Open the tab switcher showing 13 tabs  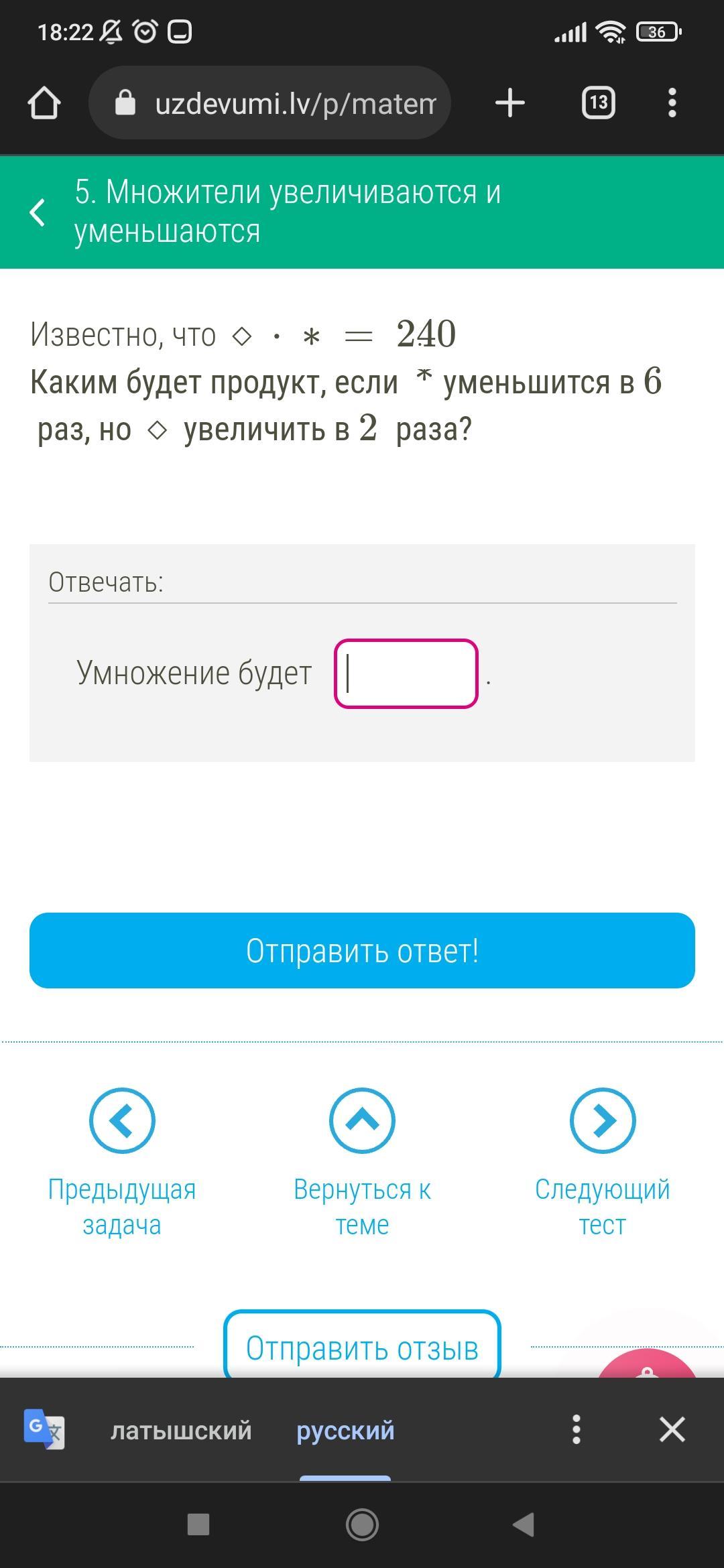(x=598, y=103)
